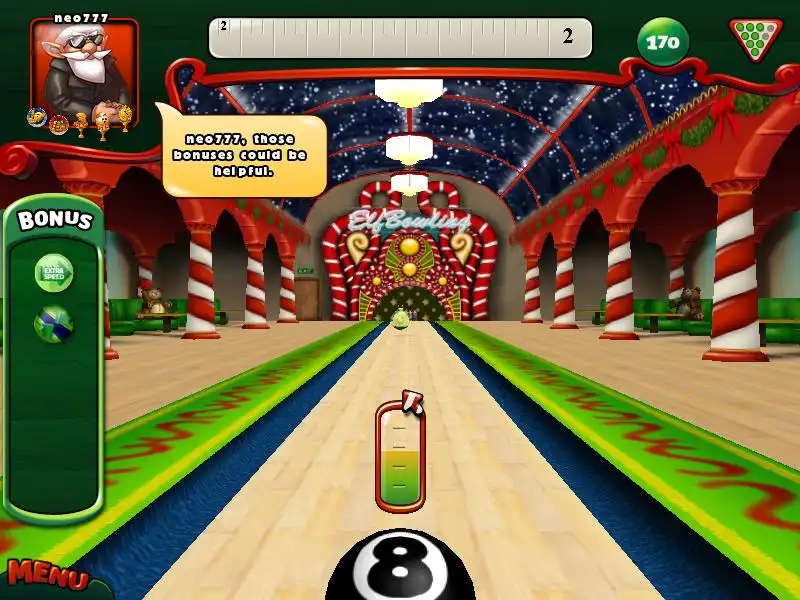Tap the power meter to throw
Viewport: 800px width, 600px height.
point(400,460)
